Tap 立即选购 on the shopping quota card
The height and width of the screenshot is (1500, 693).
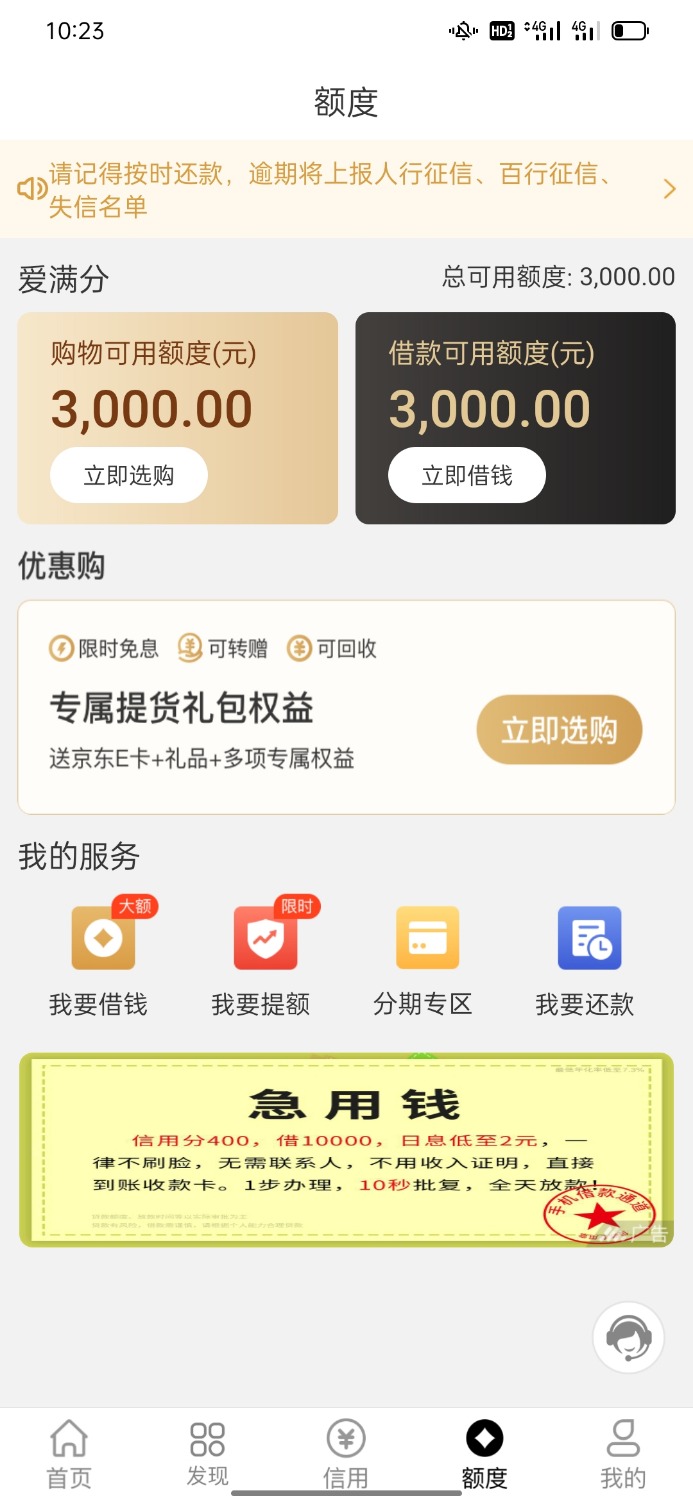(129, 475)
